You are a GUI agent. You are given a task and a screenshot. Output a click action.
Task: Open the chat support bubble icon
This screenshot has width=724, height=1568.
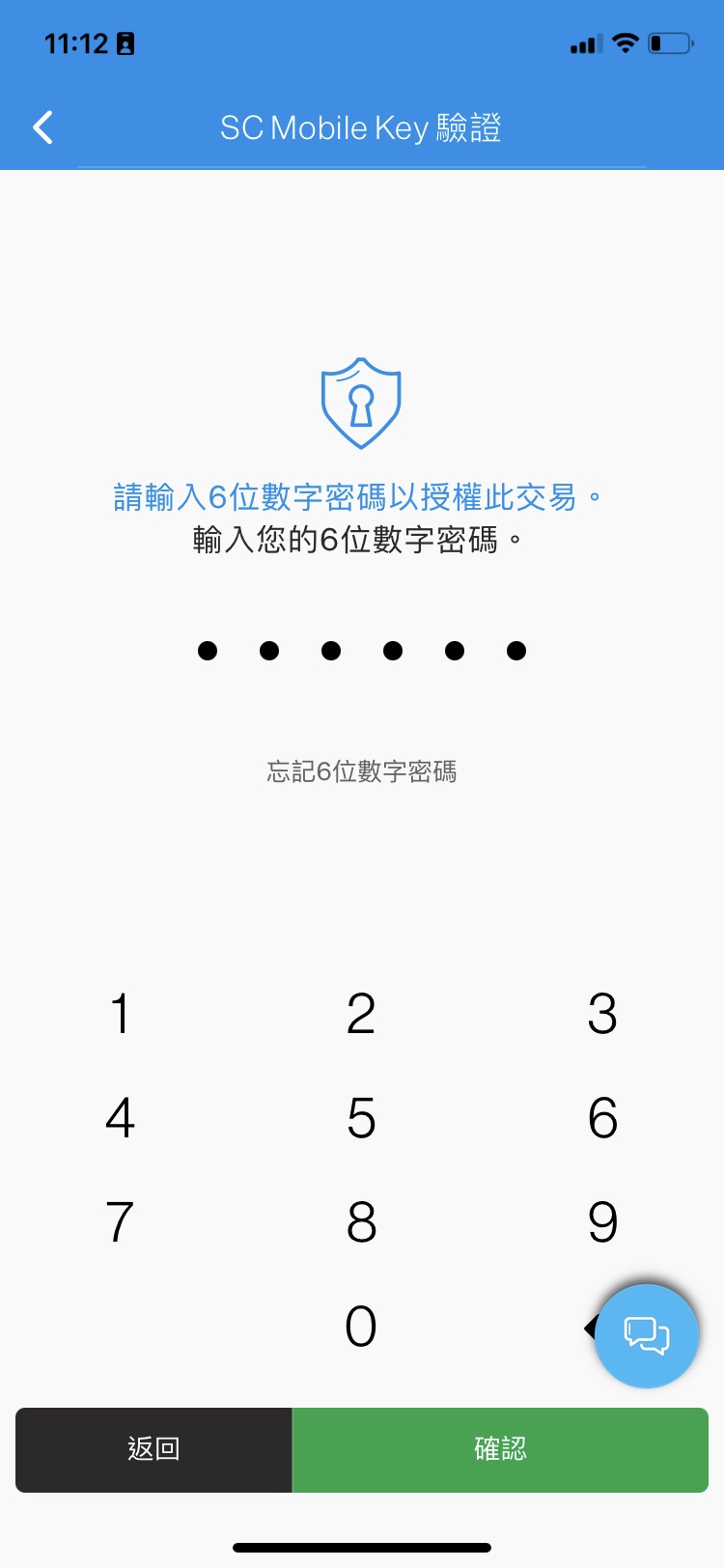click(x=646, y=1334)
